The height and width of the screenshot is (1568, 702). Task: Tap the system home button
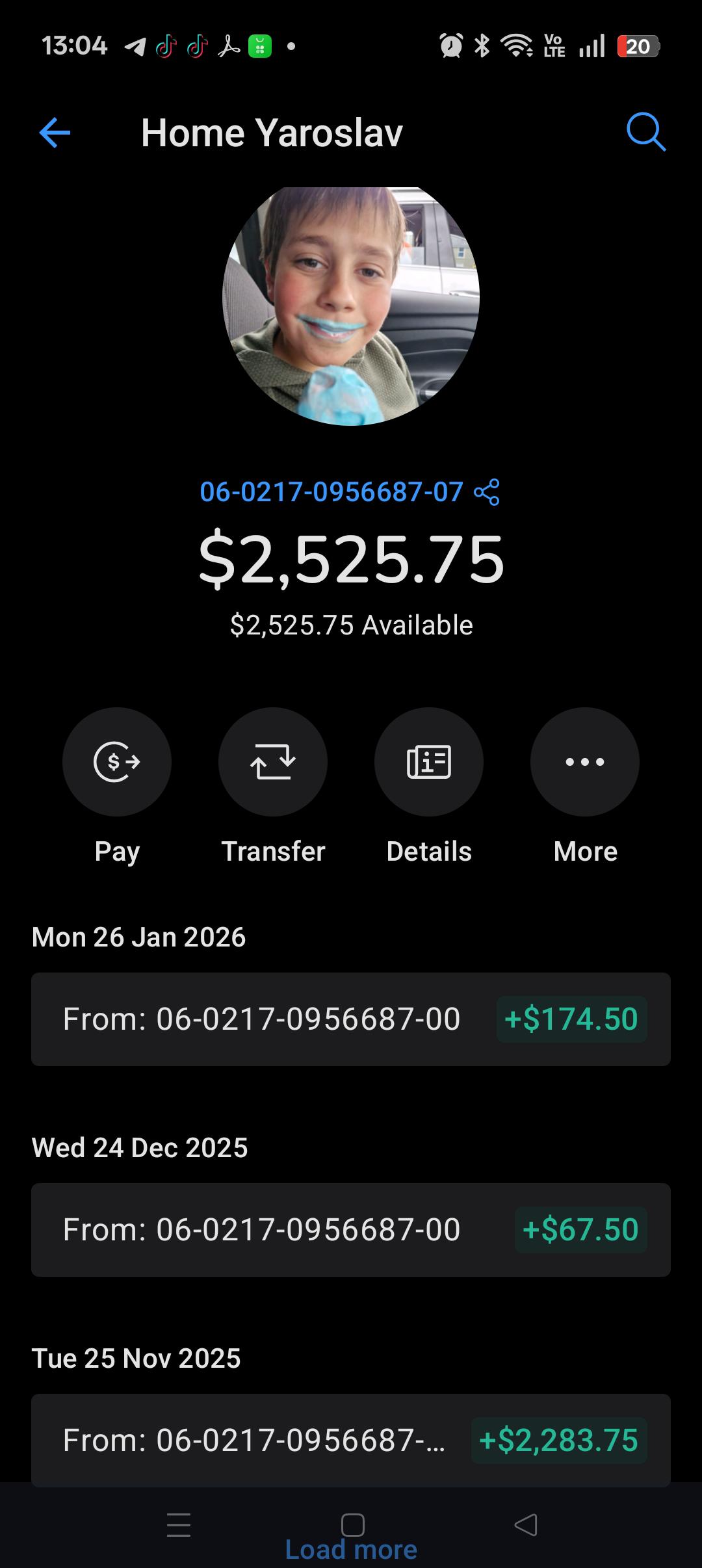[x=352, y=1524]
